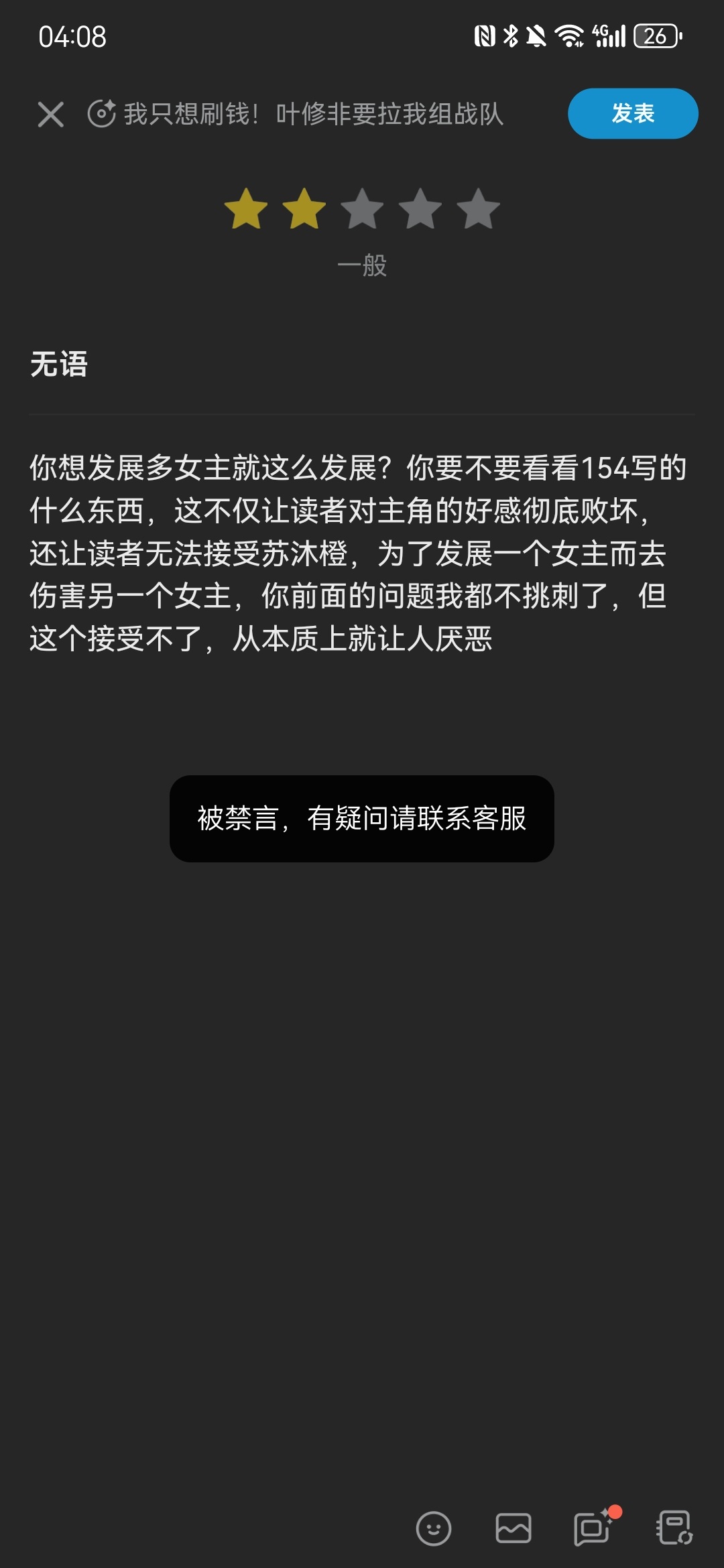
Task: Edit the review body text
Action: click(359, 552)
